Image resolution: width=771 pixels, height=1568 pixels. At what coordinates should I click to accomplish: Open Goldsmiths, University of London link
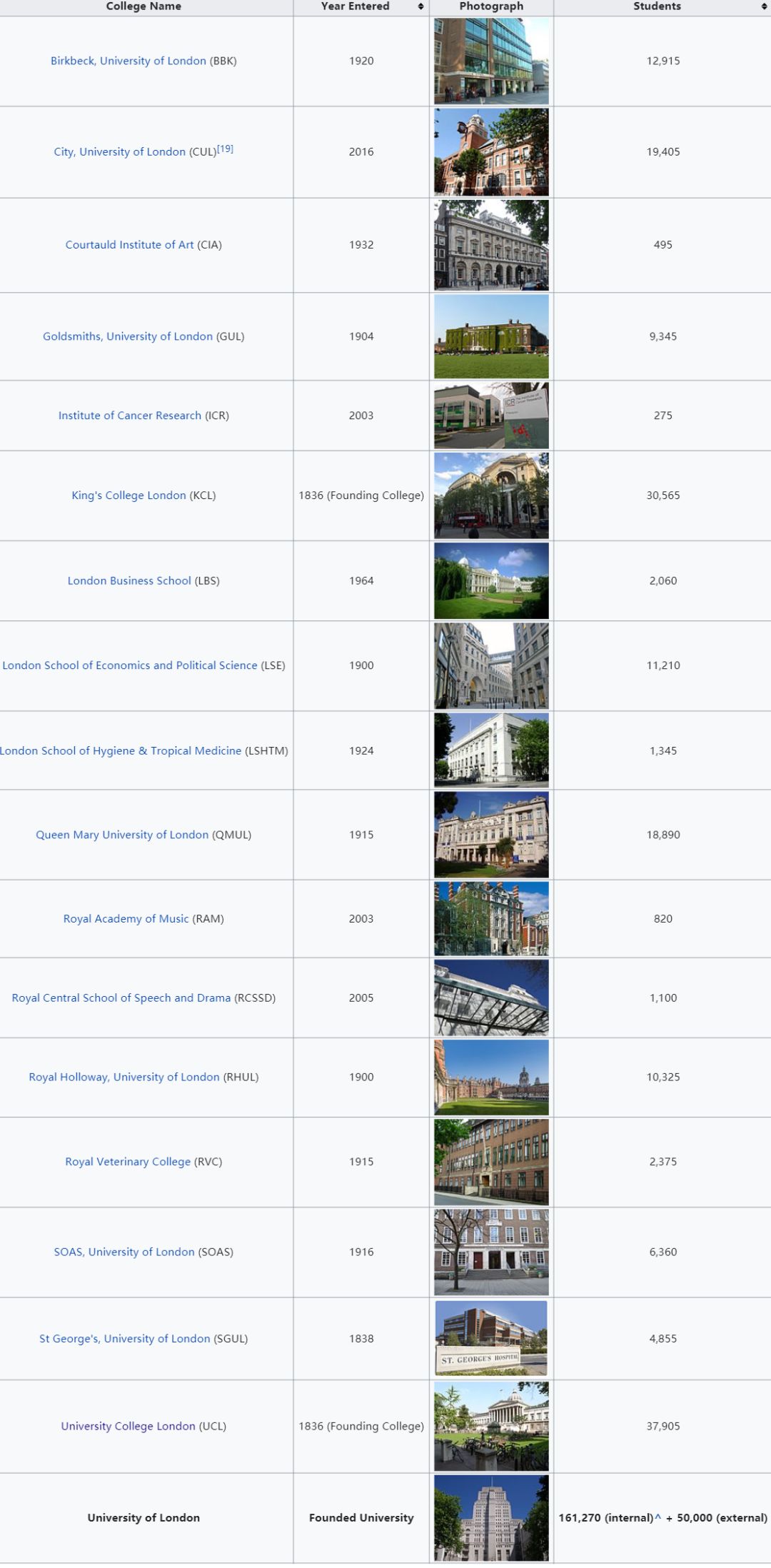coord(127,336)
